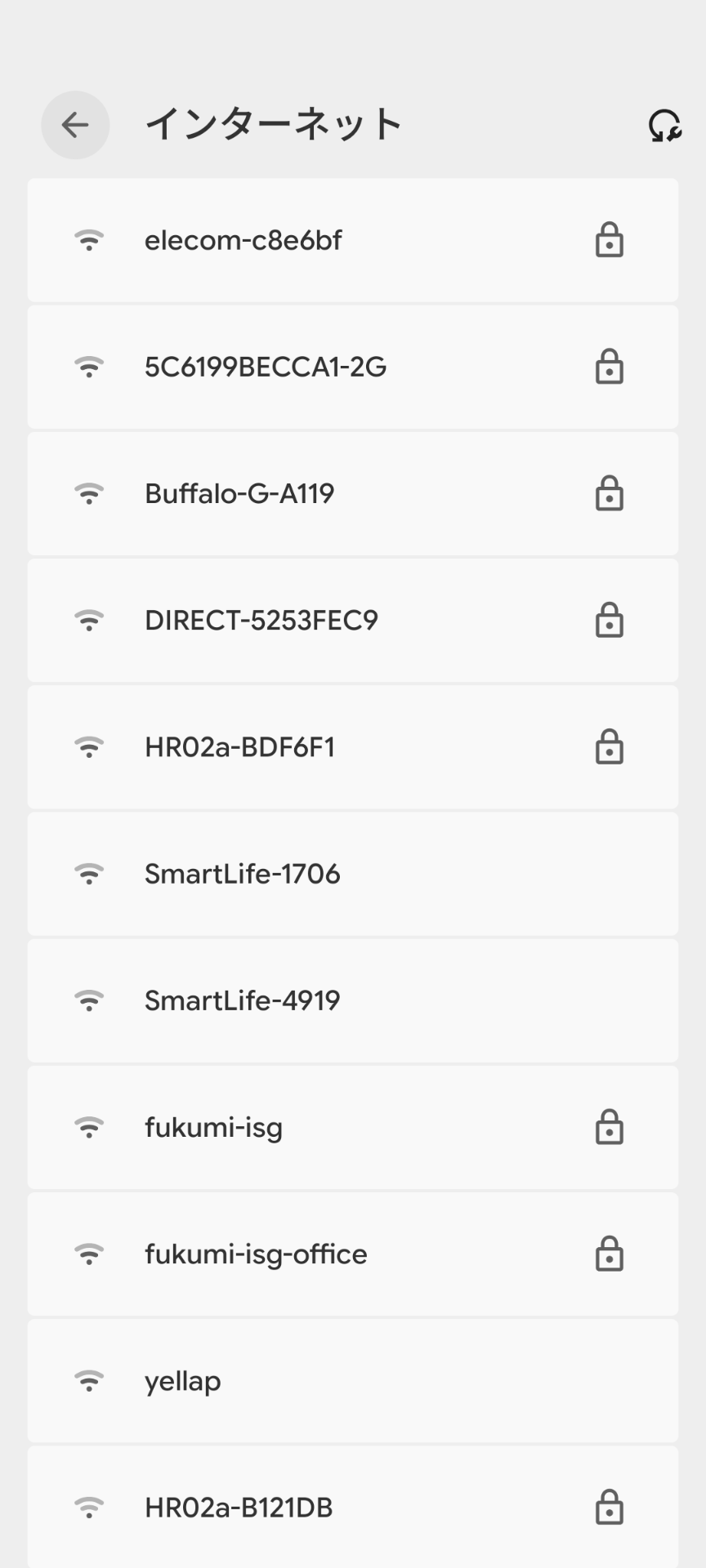Choose DIRECT-5253FEC9 network

pos(353,620)
